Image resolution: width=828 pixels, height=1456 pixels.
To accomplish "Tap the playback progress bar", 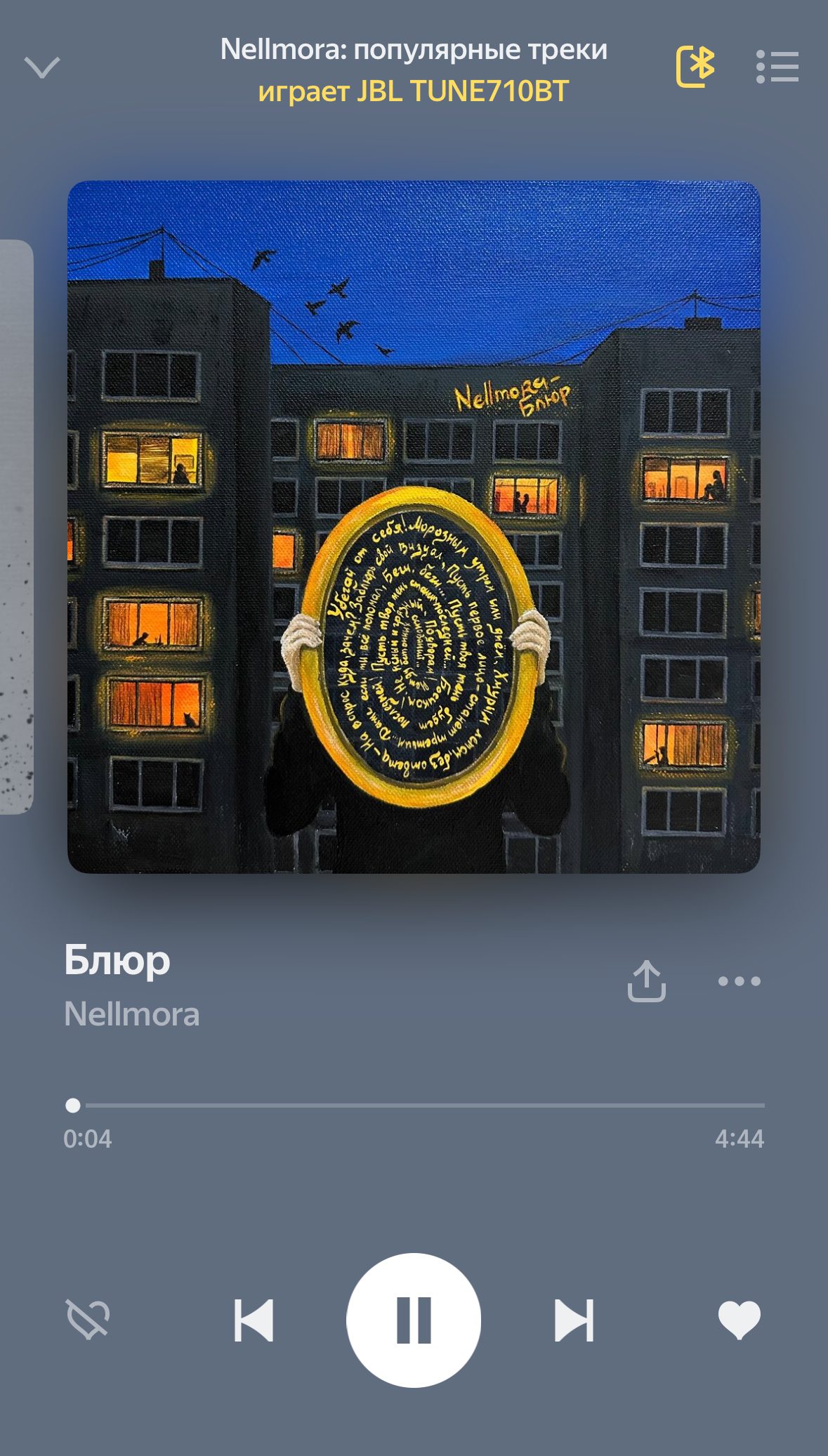I will click(414, 1106).
